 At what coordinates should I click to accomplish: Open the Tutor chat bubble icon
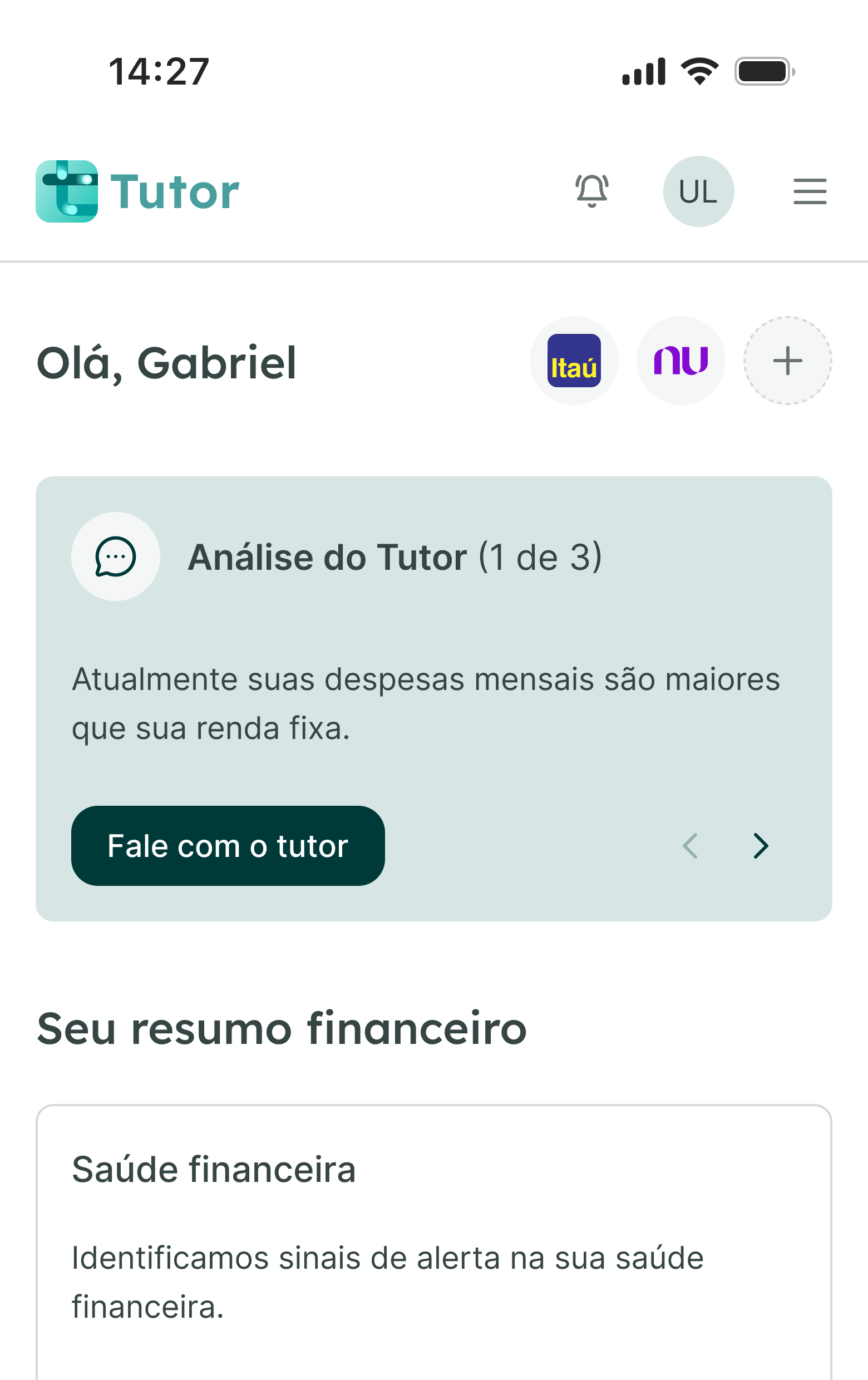116,556
